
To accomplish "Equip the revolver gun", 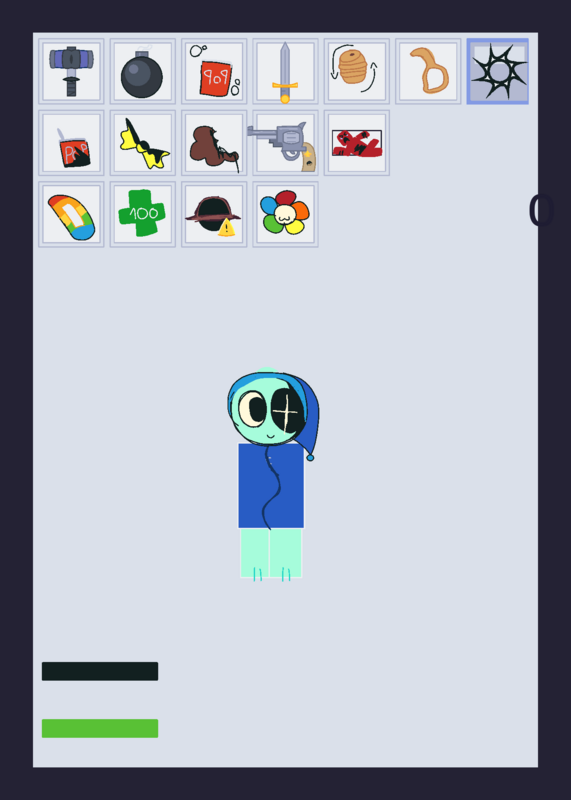I will (x=285, y=143).
